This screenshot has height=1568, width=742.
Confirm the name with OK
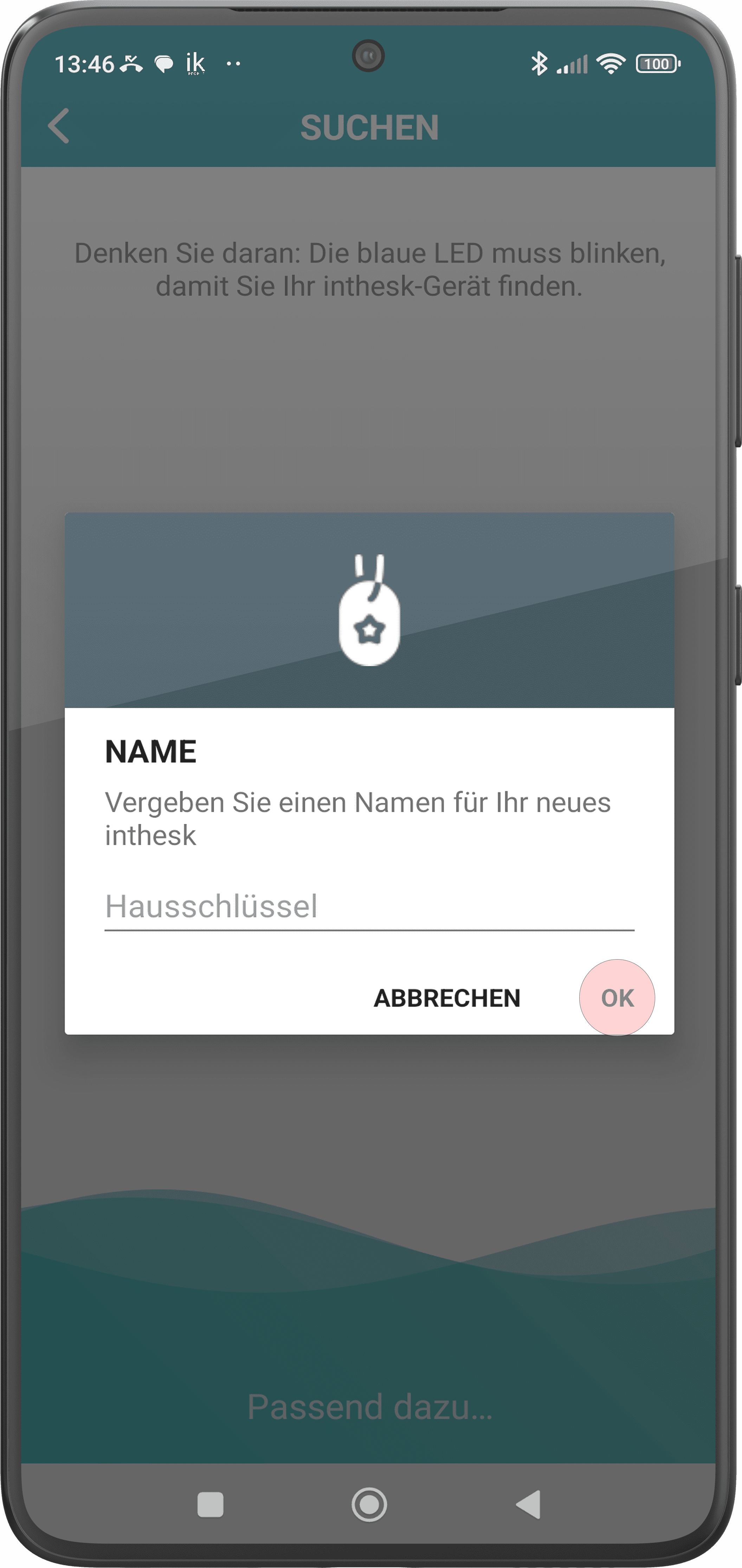coord(617,998)
